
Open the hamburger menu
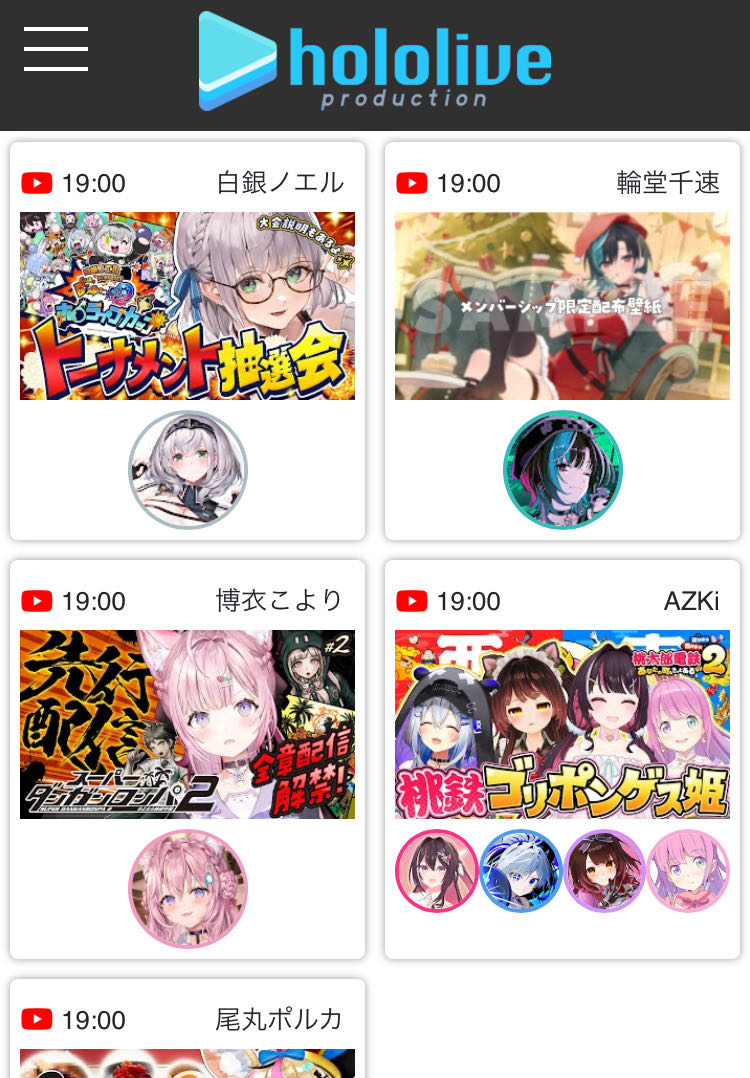(x=56, y=49)
